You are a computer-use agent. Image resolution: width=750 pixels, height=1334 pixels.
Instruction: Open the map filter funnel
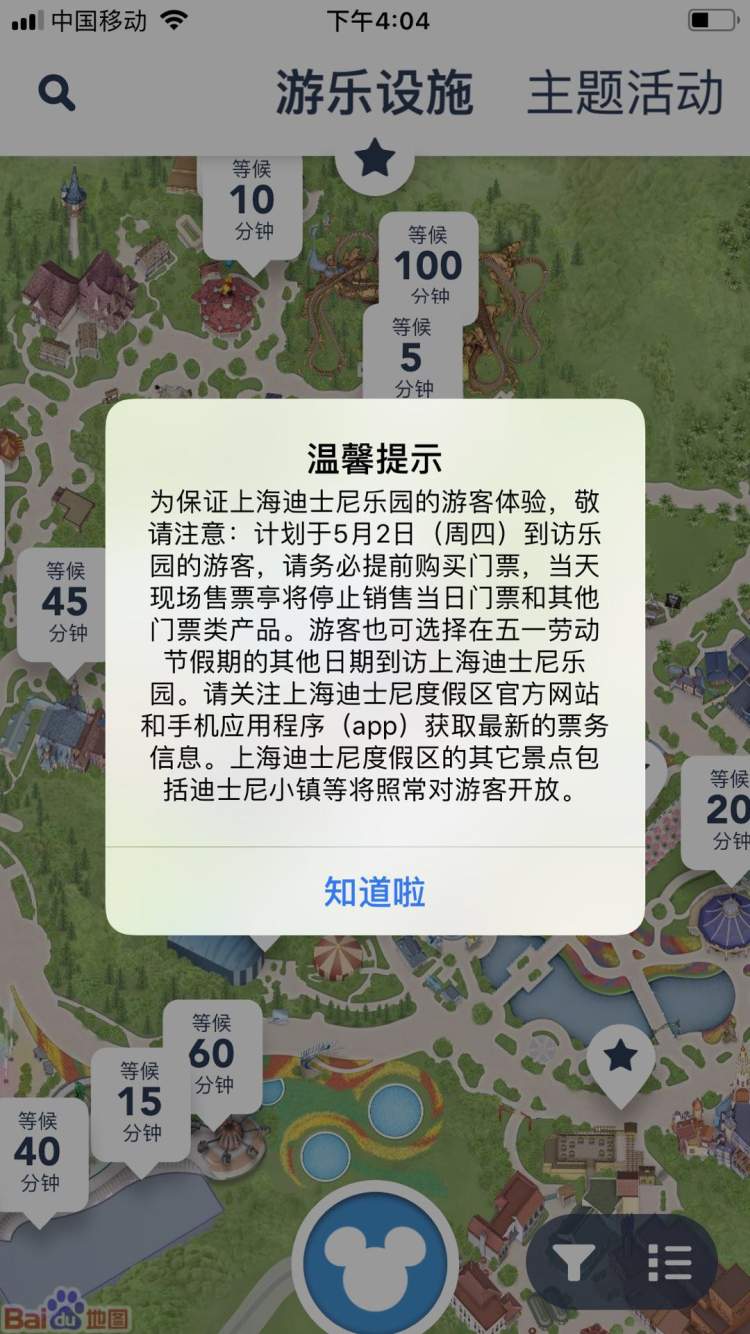(573, 1263)
